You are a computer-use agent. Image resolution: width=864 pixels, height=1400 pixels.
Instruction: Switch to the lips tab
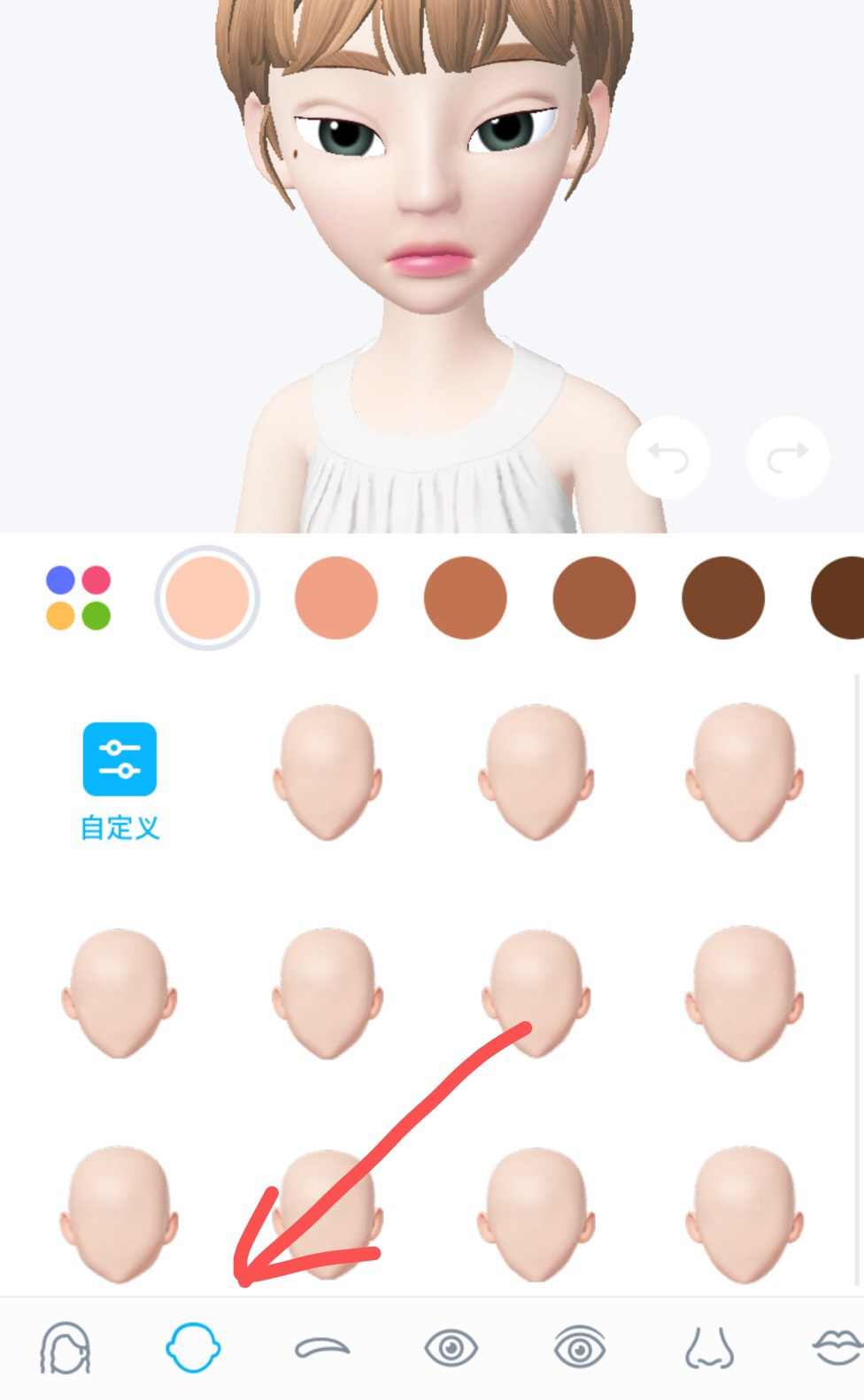[837, 1348]
